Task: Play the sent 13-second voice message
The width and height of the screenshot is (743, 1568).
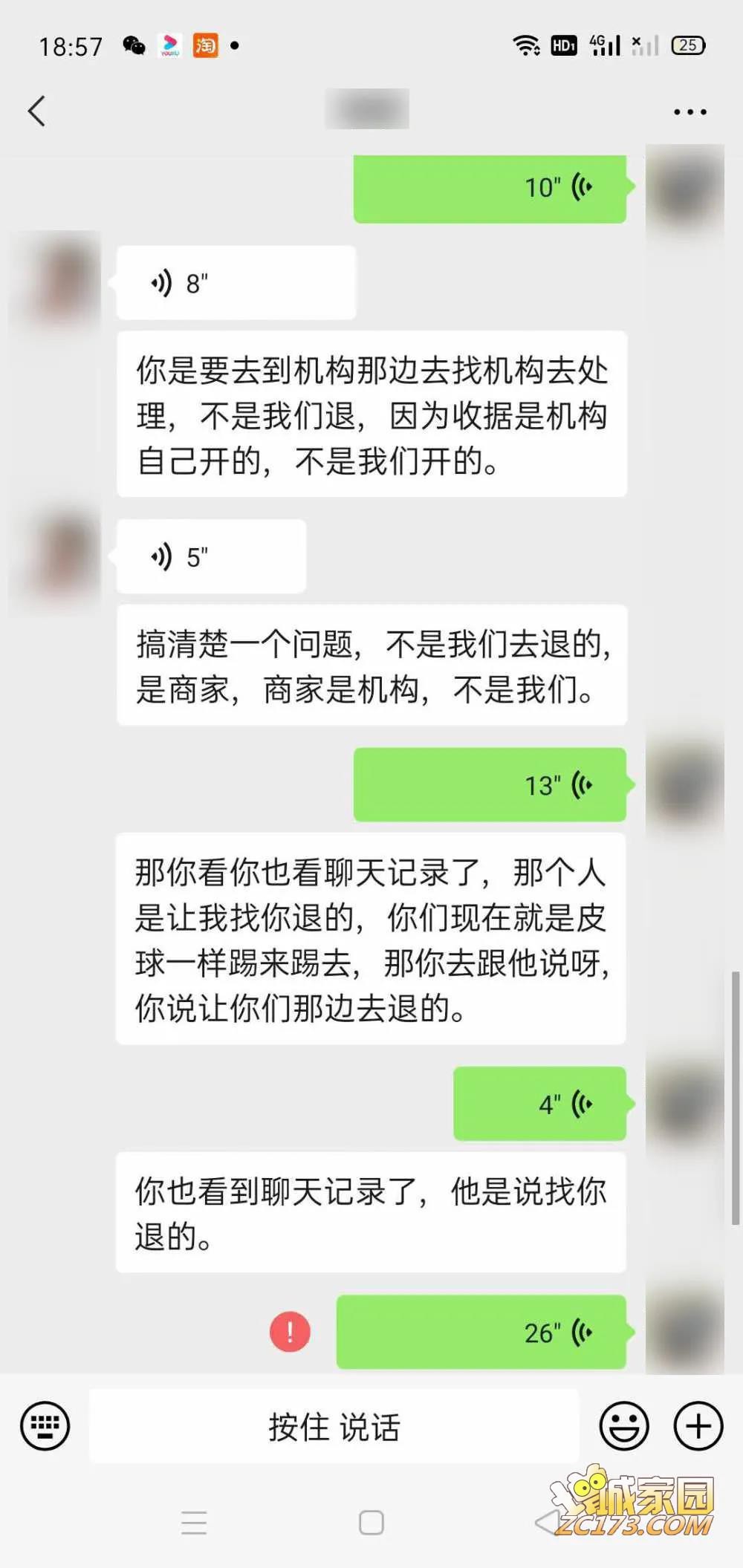Action: pos(490,785)
